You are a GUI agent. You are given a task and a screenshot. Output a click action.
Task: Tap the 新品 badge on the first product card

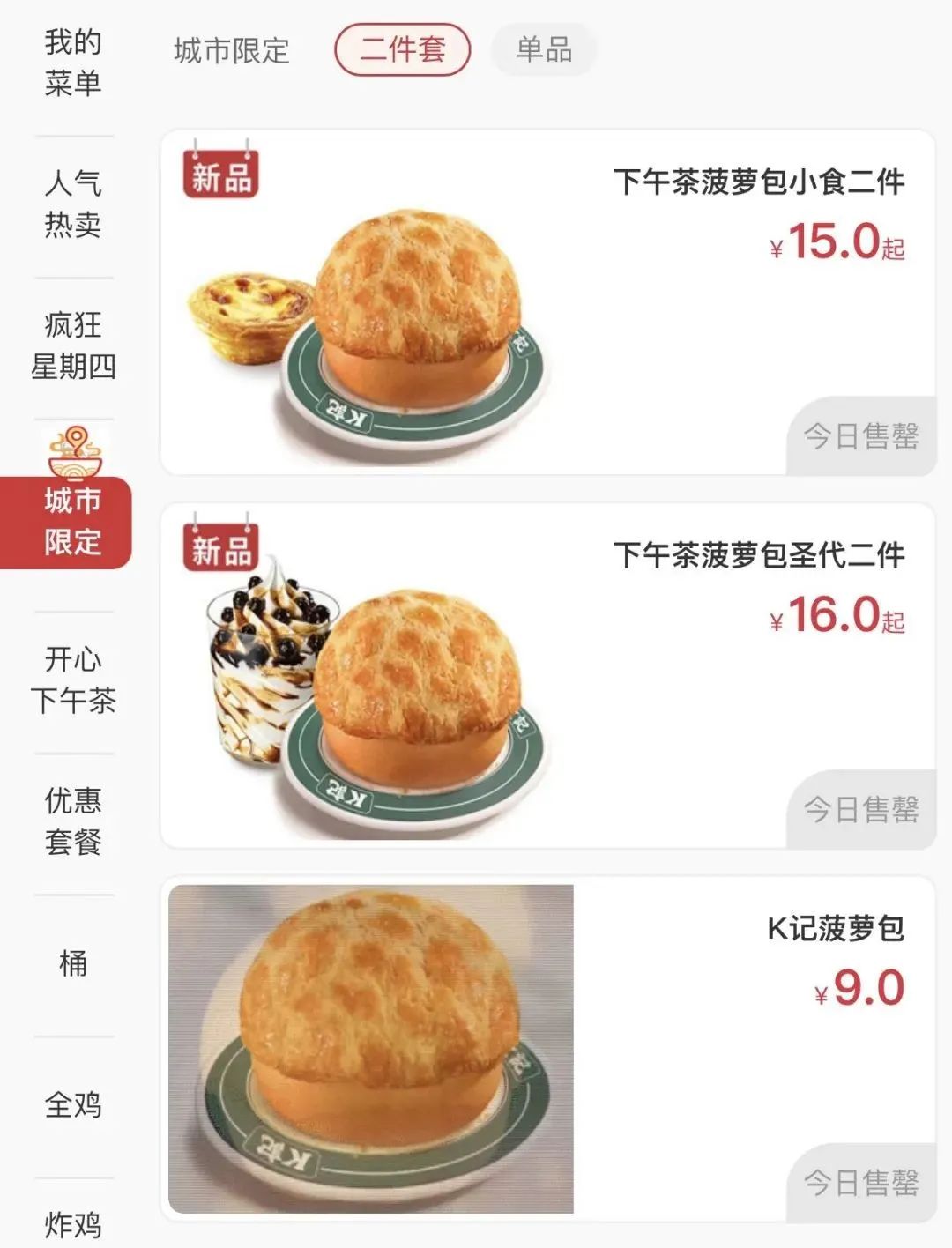(x=219, y=175)
